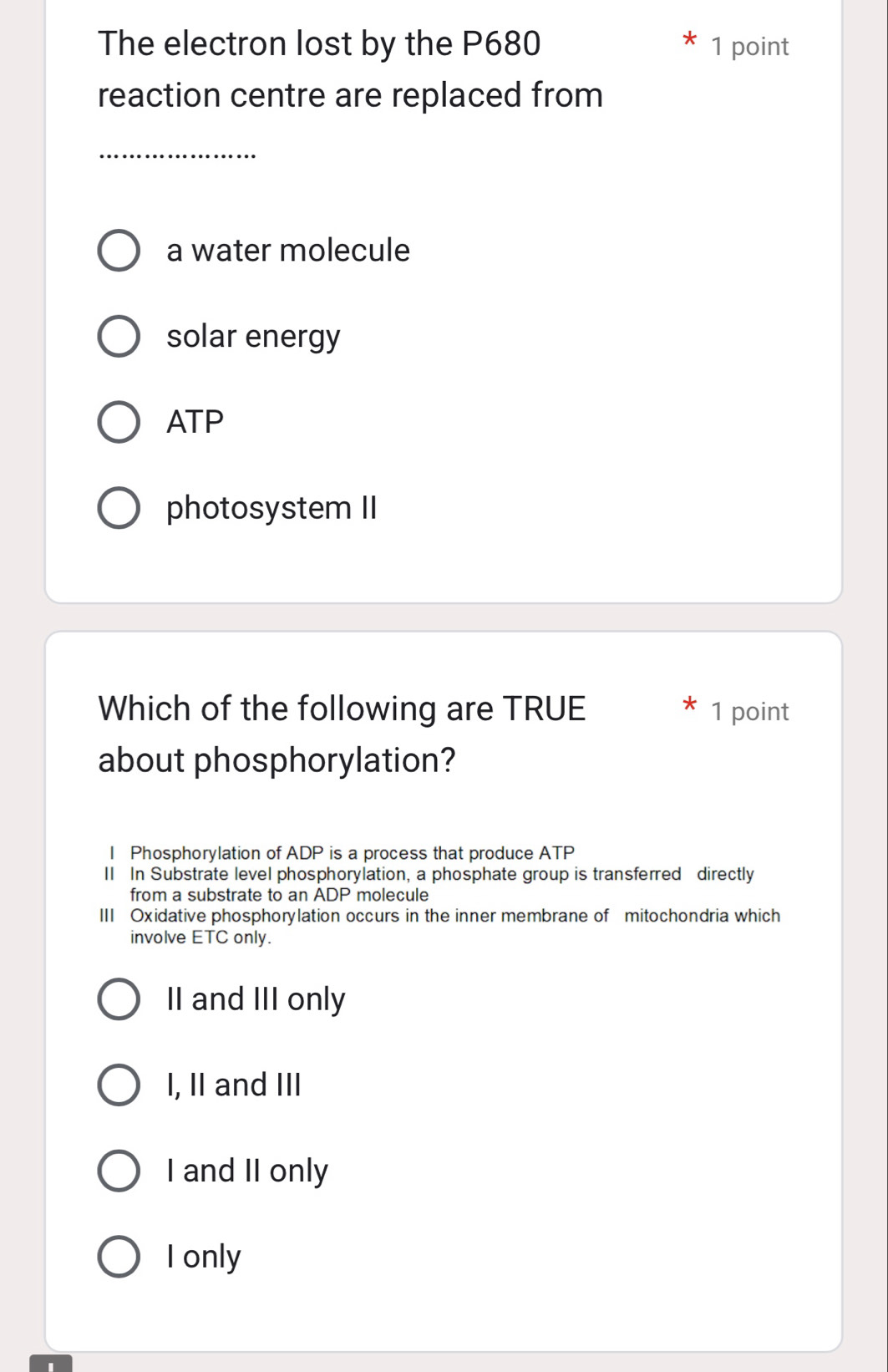Select the 'solar energy' answer option
The width and height of the screenshot is (888, 1372).
119,337
